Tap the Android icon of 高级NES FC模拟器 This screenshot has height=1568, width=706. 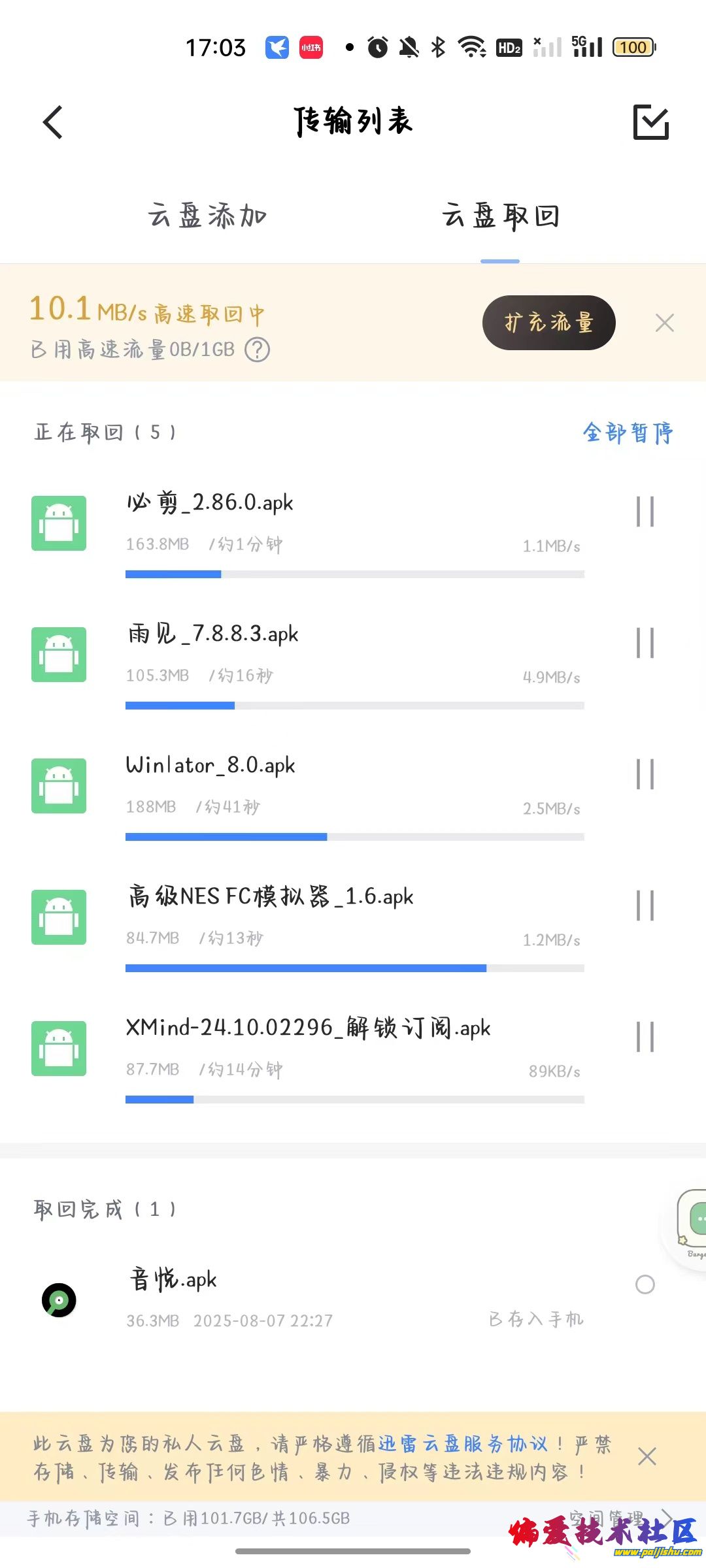[59, 917]
